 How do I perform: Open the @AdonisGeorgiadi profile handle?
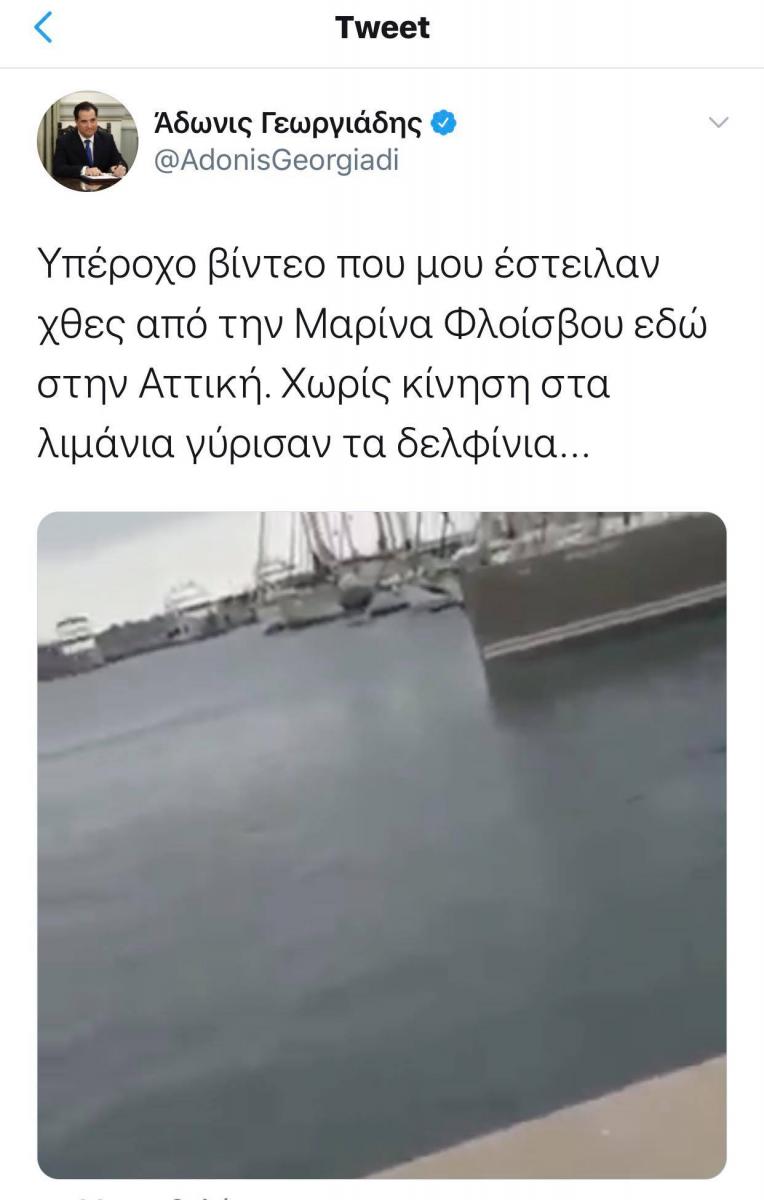(x=276, y=160)
